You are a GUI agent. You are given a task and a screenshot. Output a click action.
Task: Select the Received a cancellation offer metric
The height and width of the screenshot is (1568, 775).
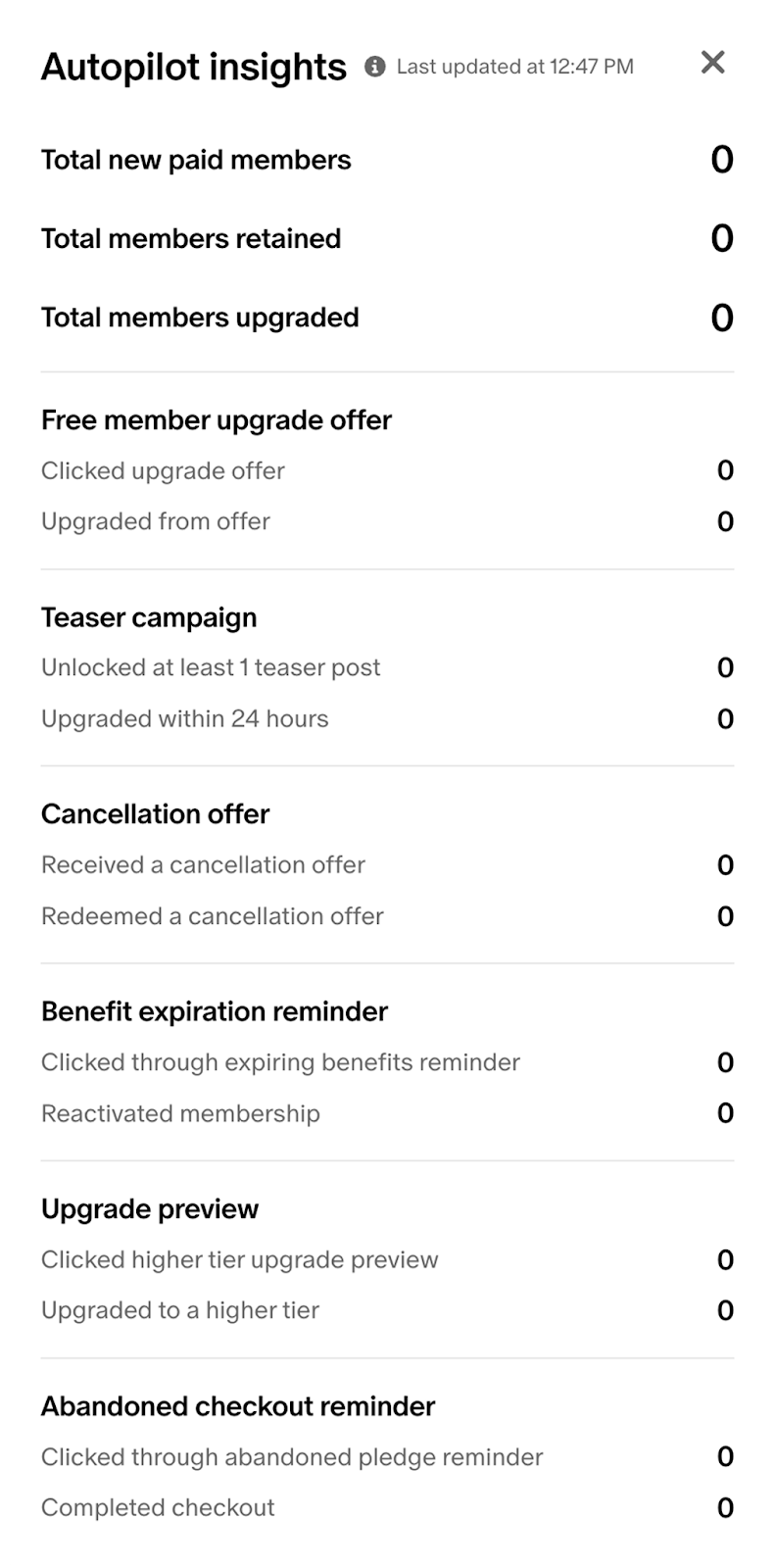(202, 864)
